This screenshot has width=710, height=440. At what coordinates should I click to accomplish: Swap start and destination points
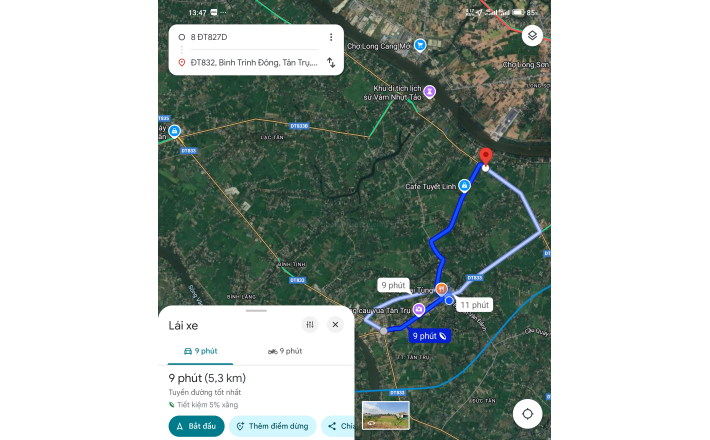click(x=331, y=62)
